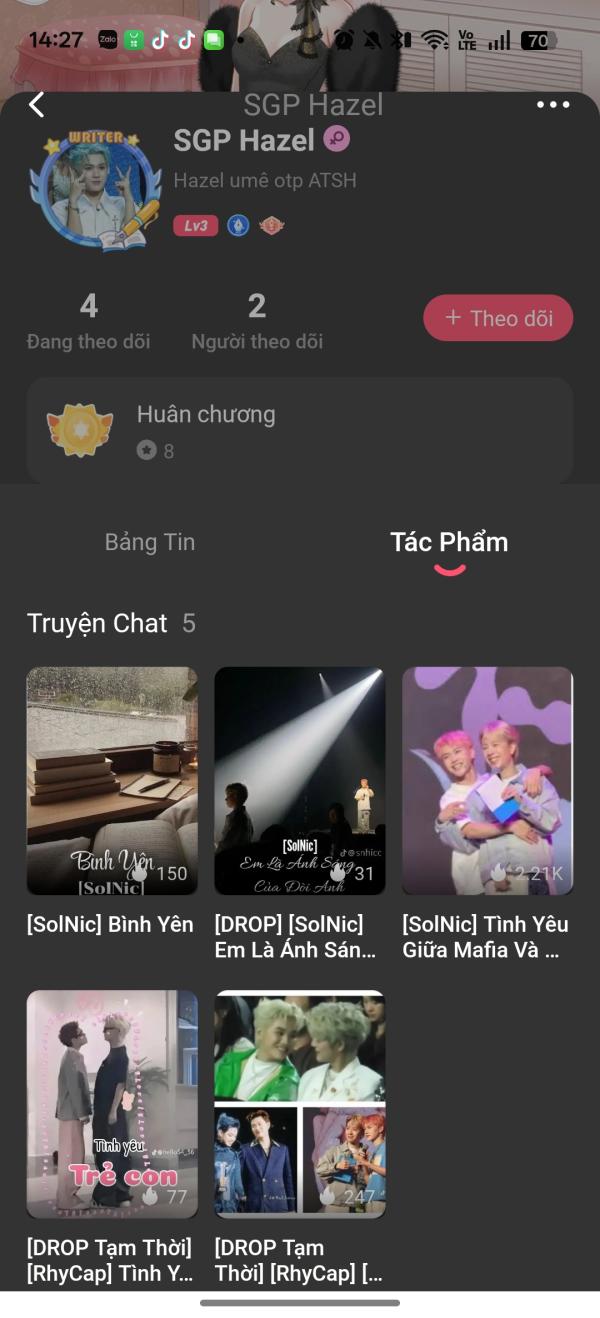
Task: Follow SGP Hazel with Theo dõi button
Action: click(498, 318)
